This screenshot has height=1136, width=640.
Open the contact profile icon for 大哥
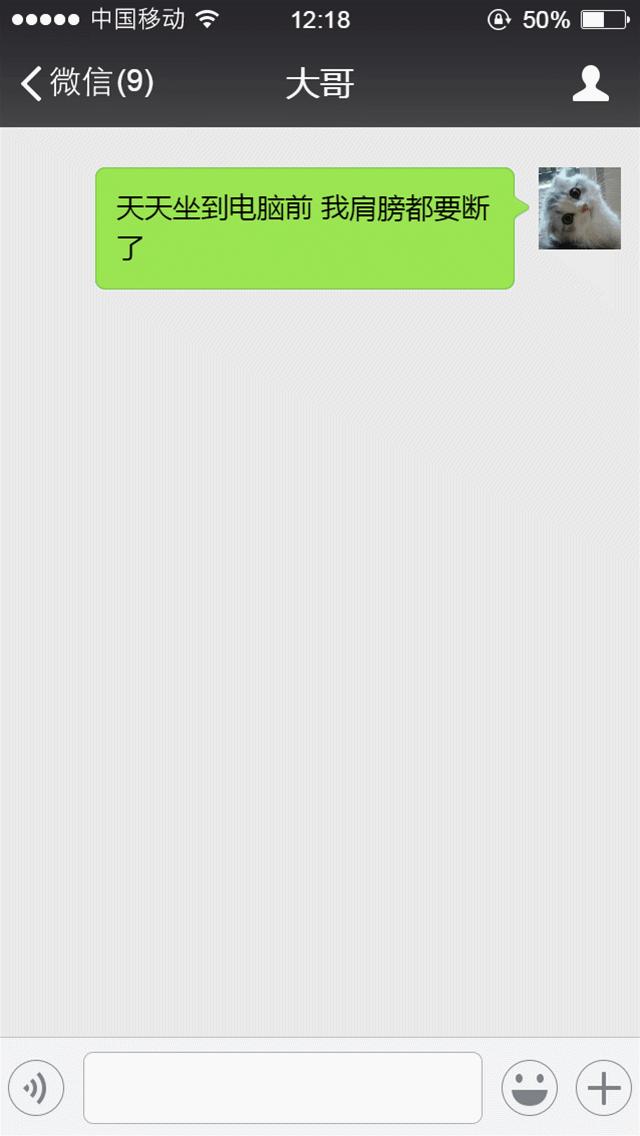tap(590, 84)
